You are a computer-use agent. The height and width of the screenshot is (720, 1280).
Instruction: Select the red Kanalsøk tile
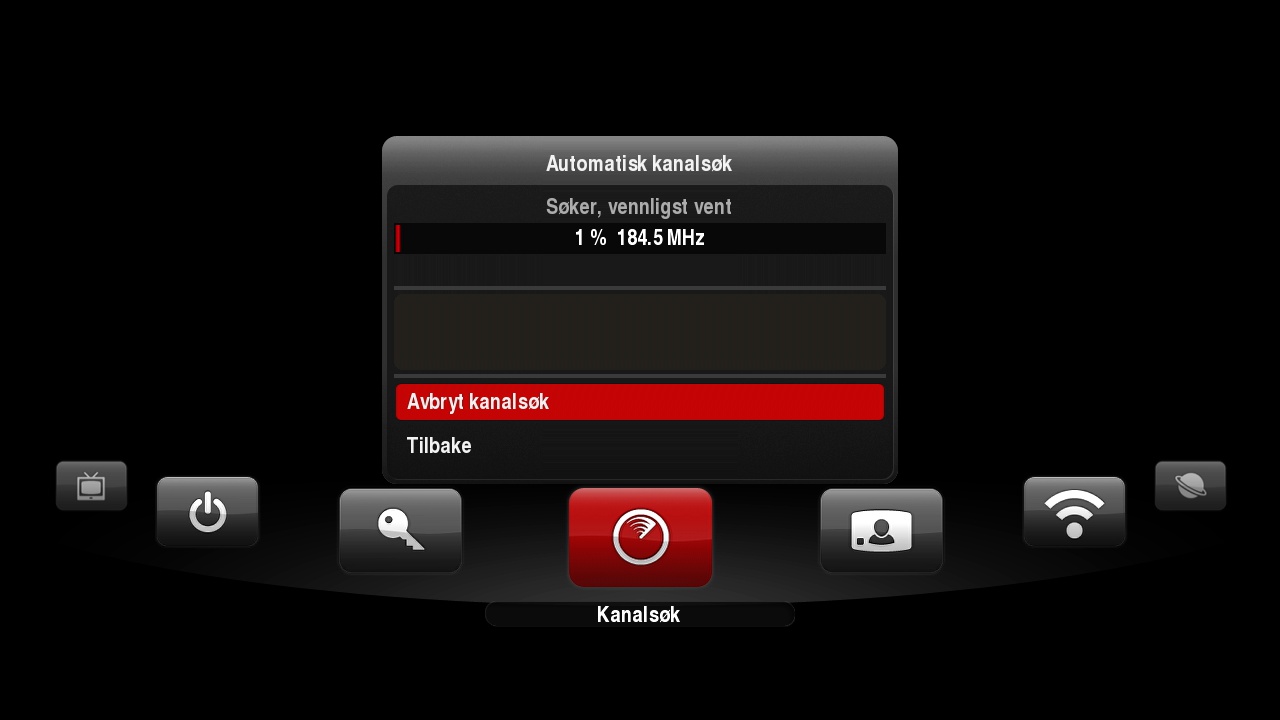(640, 537)
